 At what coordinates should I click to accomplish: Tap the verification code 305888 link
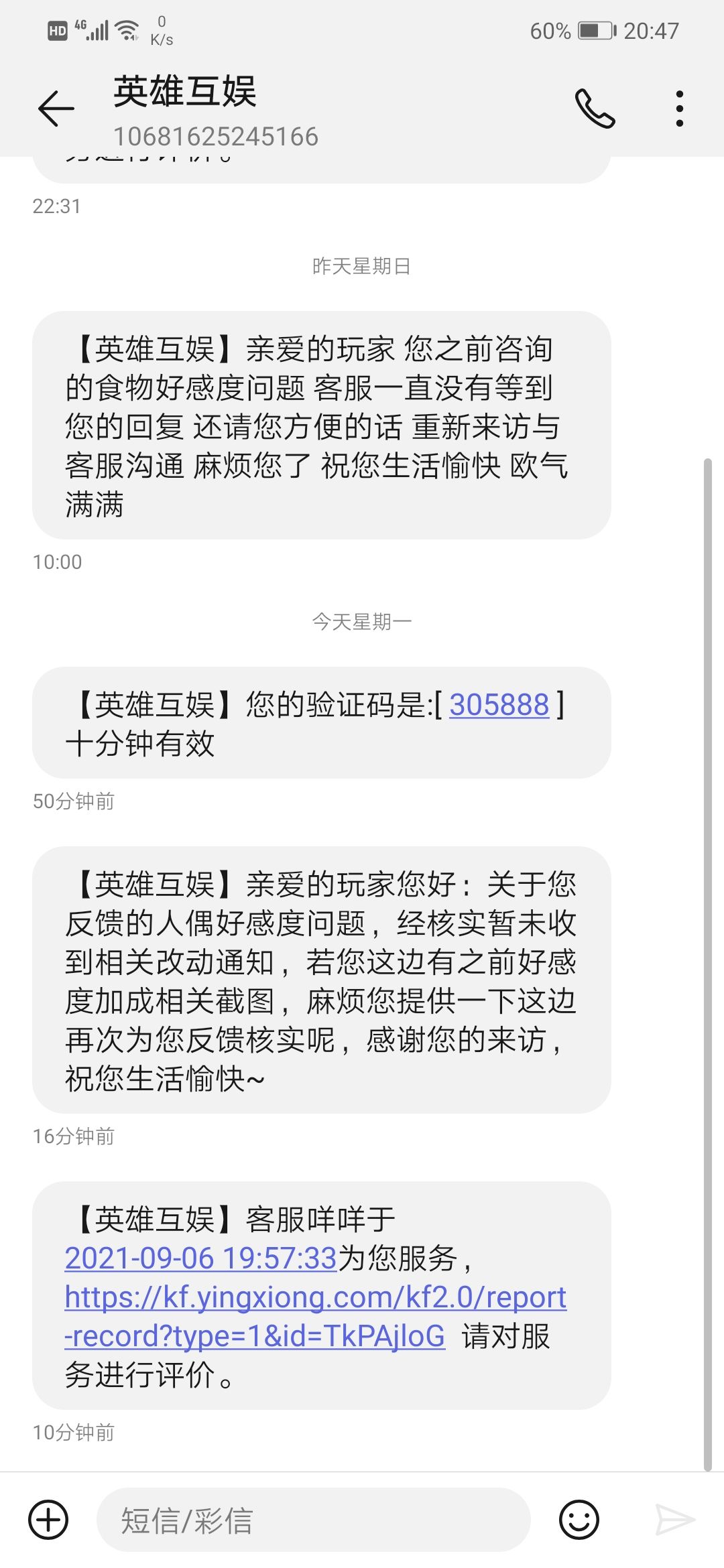499,705
